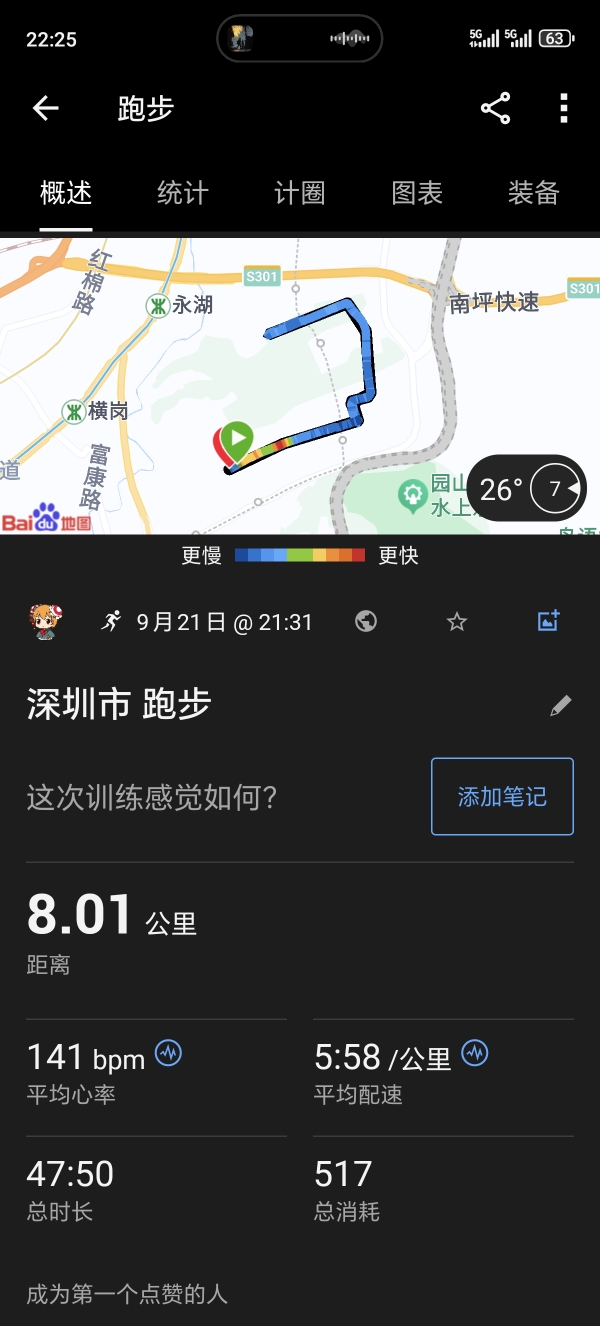Open pace chart beside 5:58 /公里
Screen dimensions: 600x1326
click(475, 1053)
